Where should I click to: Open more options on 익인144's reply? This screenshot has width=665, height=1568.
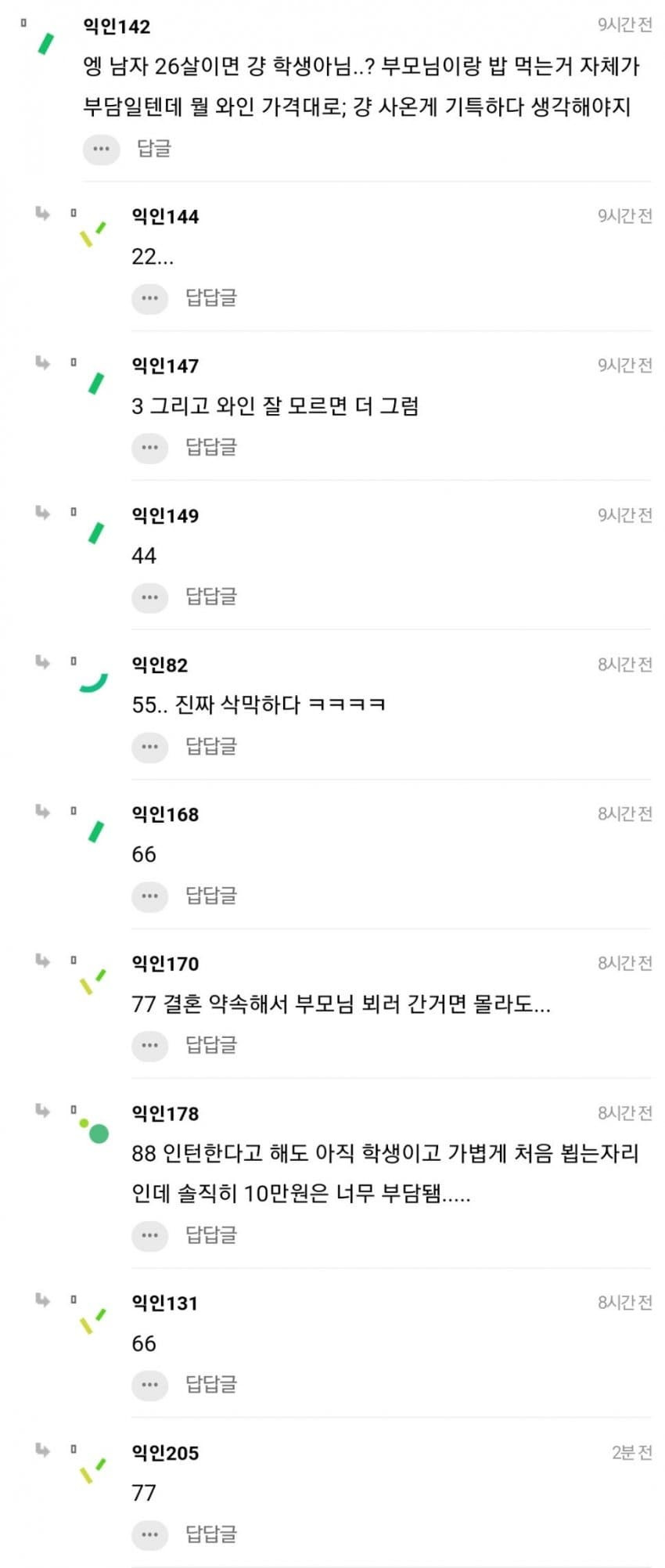(149, 298)
